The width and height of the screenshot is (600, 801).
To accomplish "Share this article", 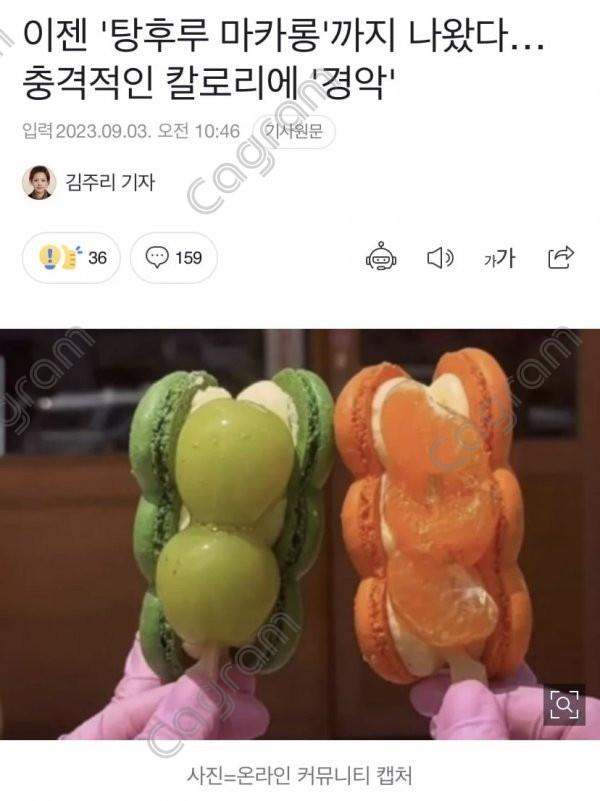I will (561, 257).
